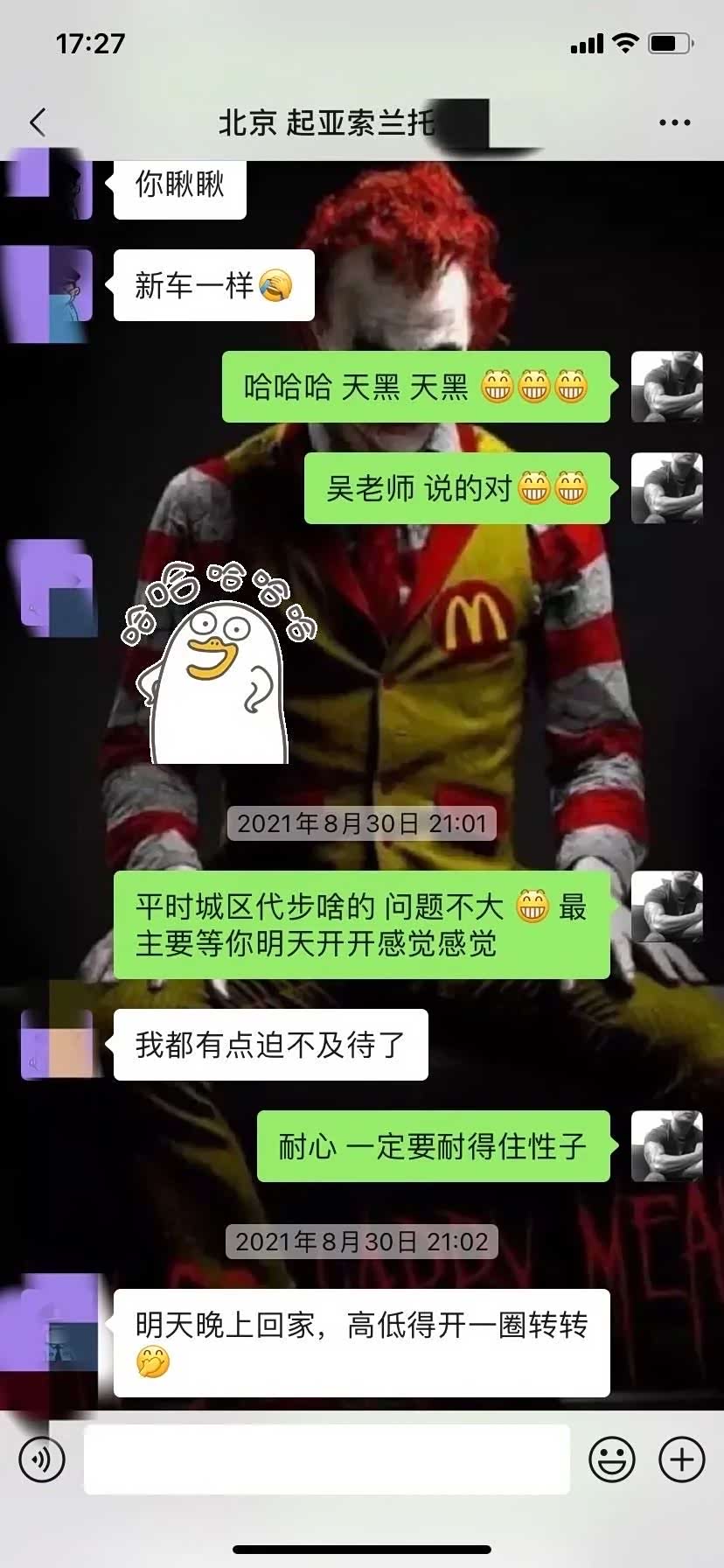Open the plus attachment menu

682,1459
